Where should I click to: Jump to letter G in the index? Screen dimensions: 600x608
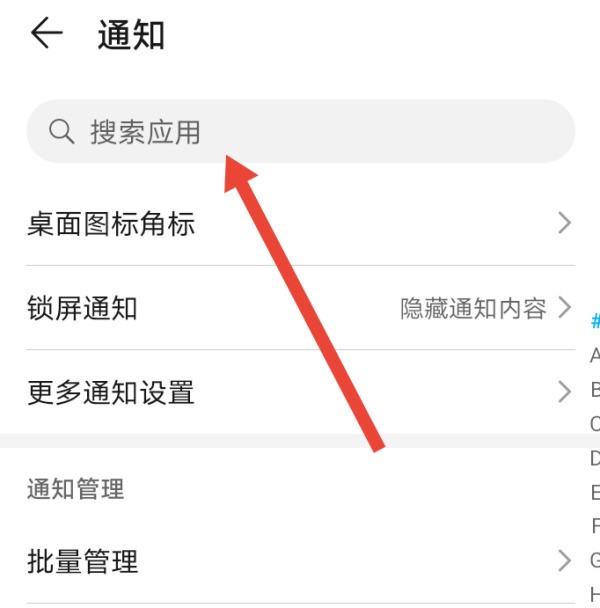click(x=595, y=560)
